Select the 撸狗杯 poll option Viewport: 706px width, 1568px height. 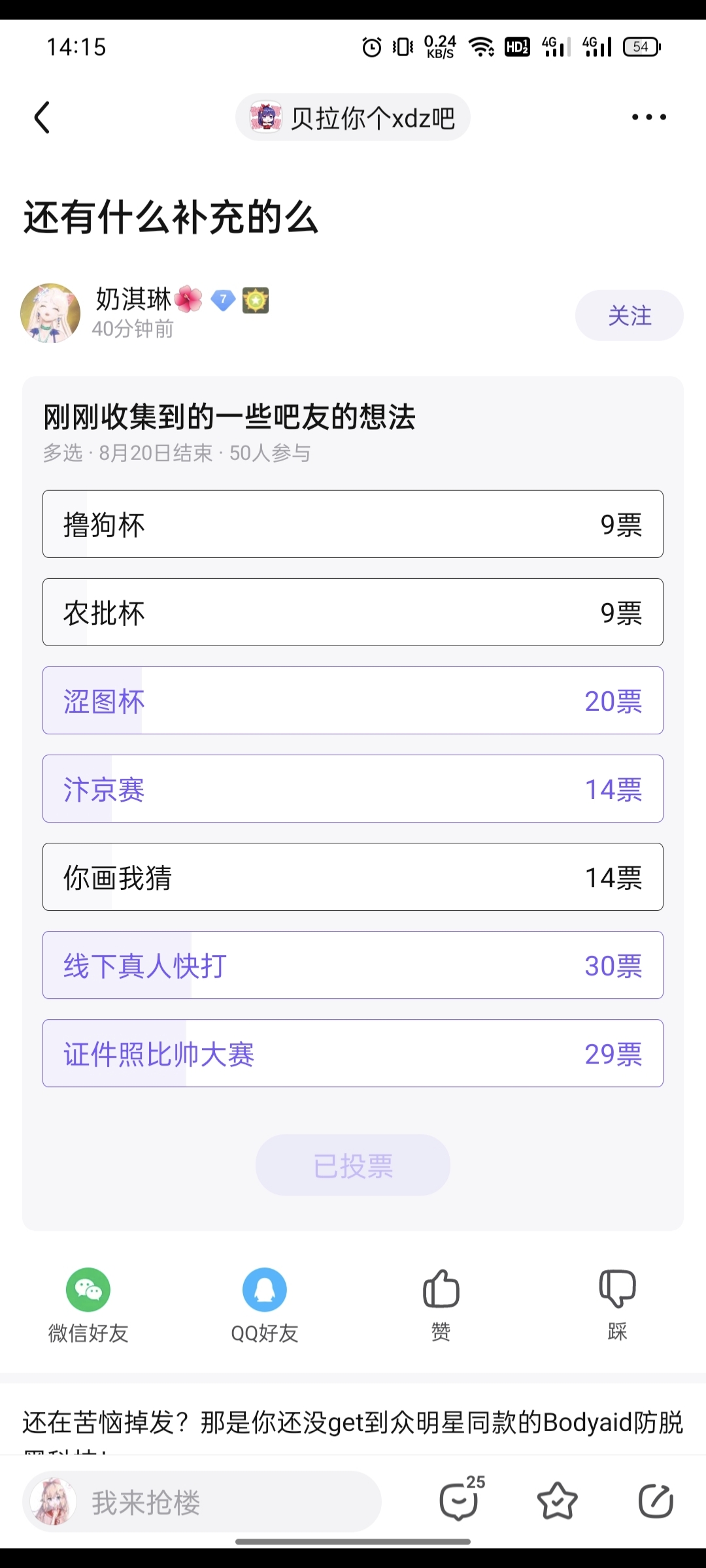[353, 524]
